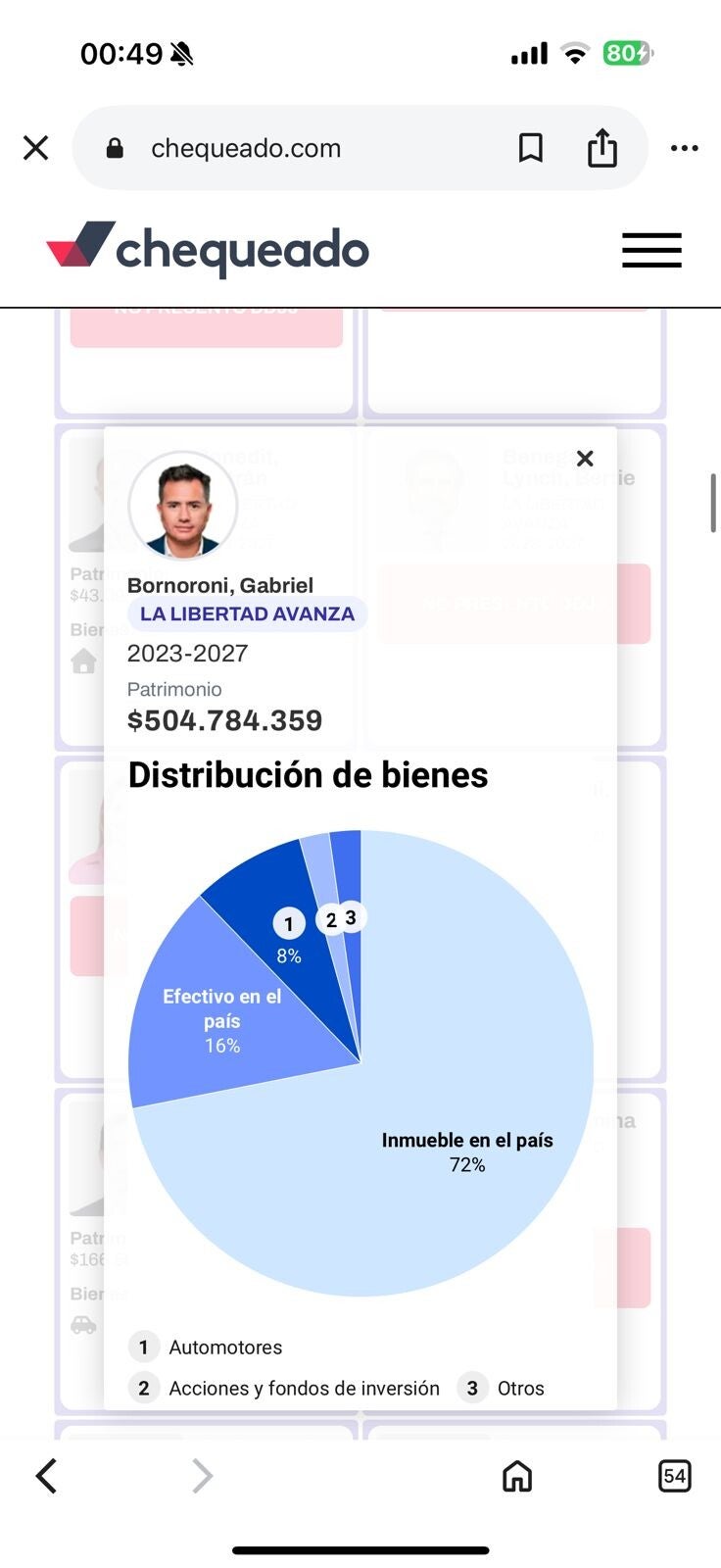
Task: Close the Bornoroni details popup
Action: 586,458
